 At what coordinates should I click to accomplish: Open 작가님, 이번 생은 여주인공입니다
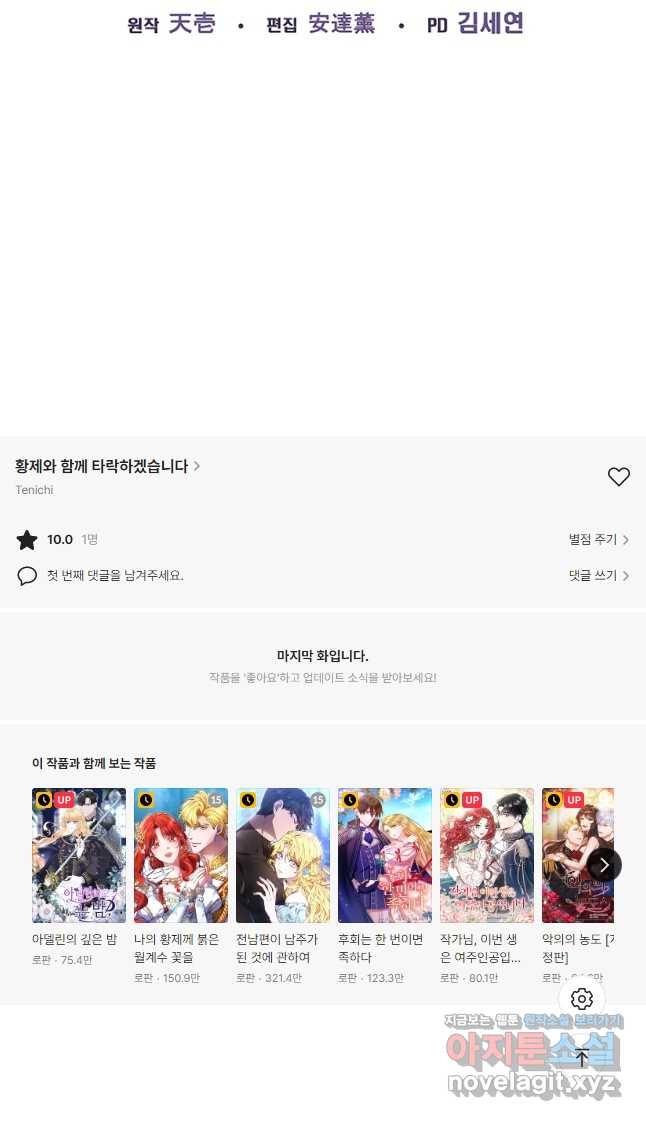(x=487, y=855)
